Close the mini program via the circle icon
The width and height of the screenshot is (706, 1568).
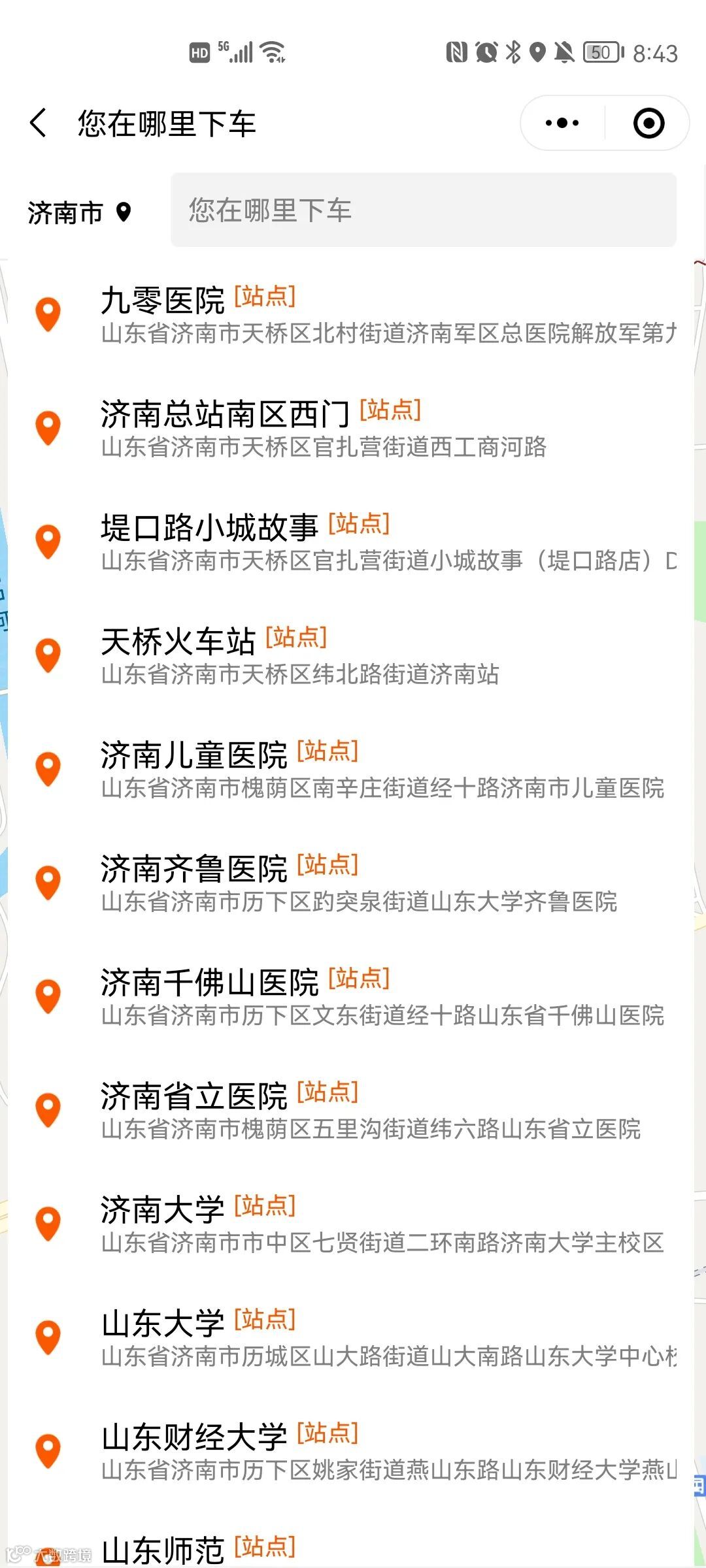tap(648, 123)
